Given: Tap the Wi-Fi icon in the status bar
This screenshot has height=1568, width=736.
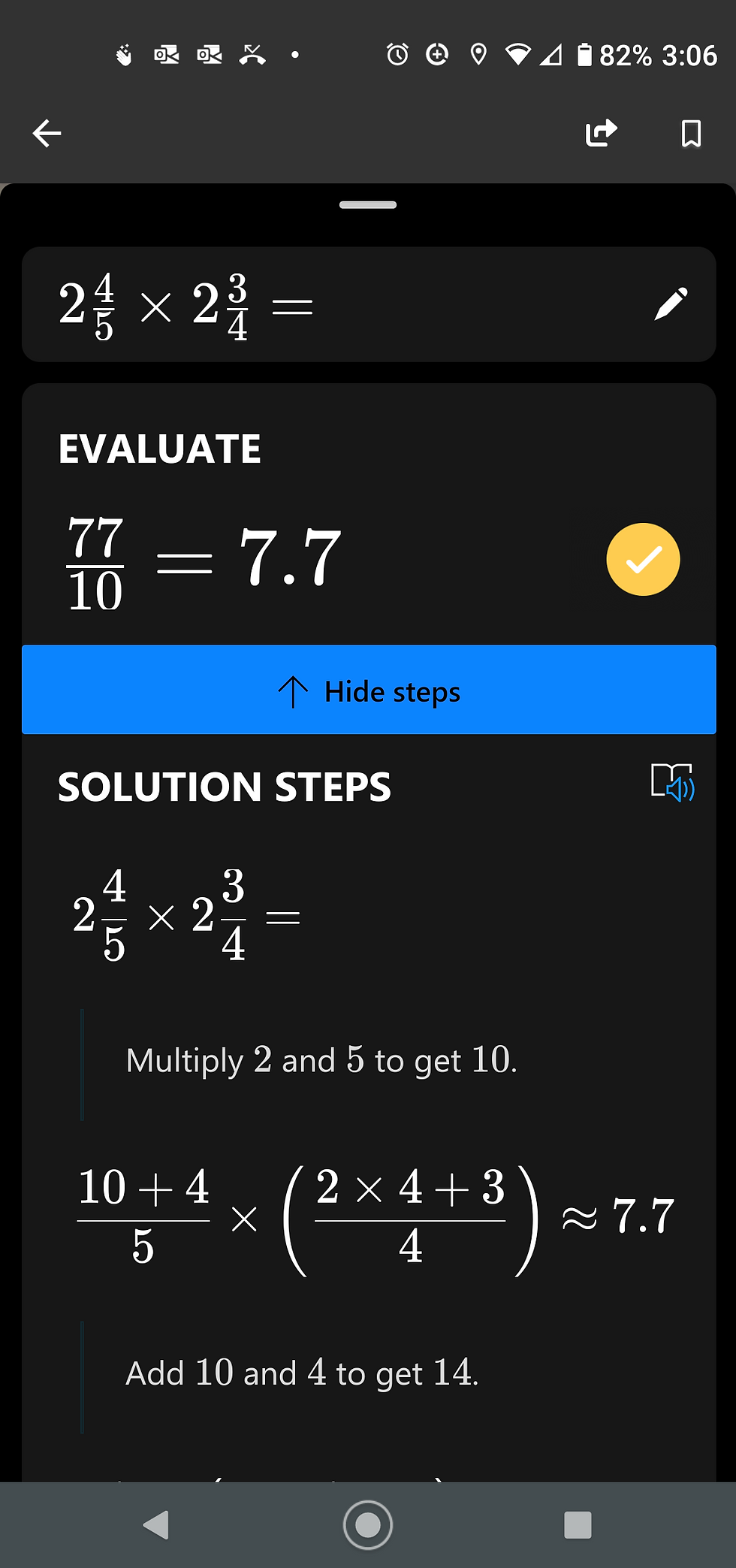Looking at the screenshot, I should point(519,54).
